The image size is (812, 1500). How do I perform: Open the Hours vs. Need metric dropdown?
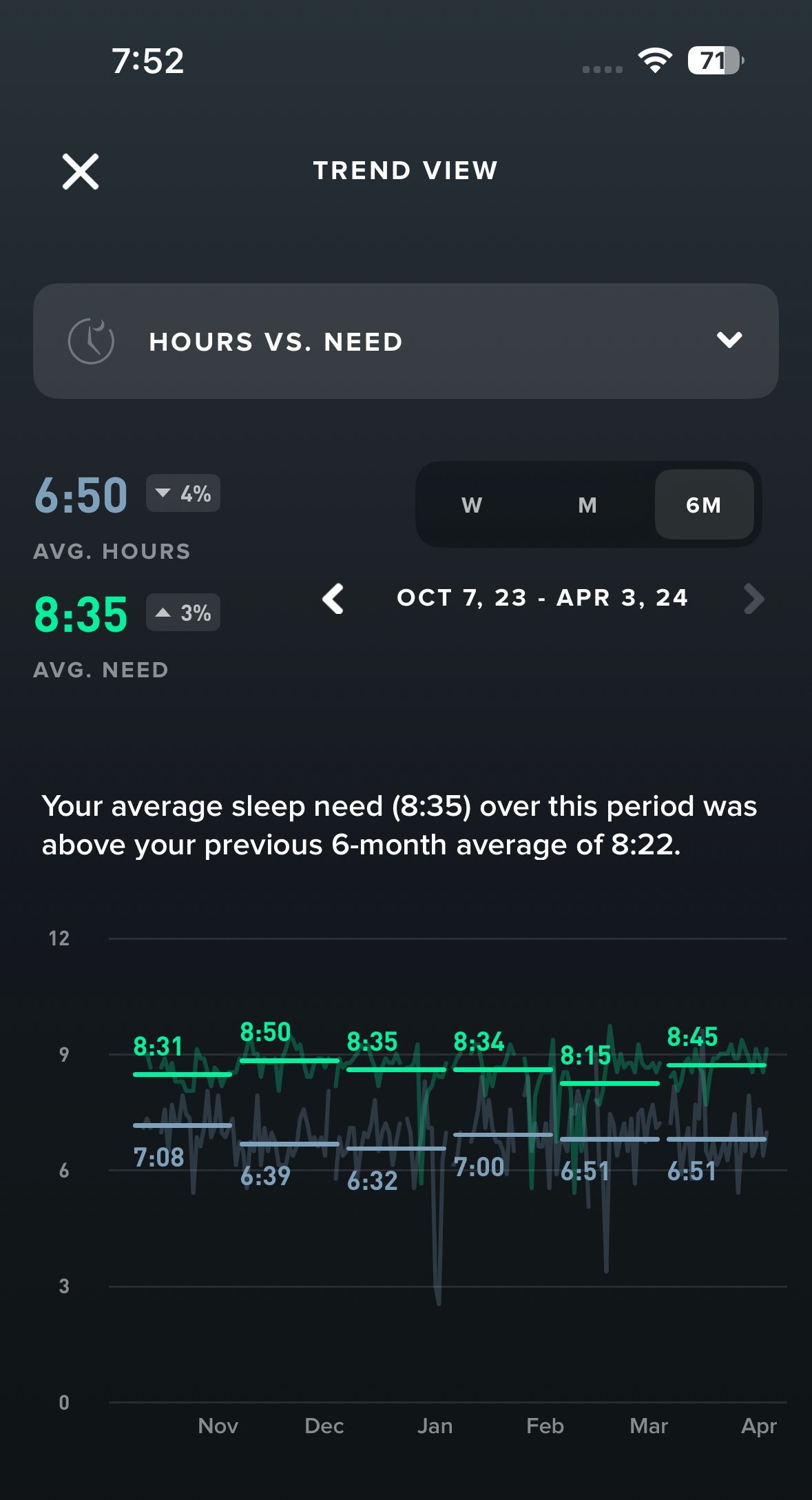point(406,341)
